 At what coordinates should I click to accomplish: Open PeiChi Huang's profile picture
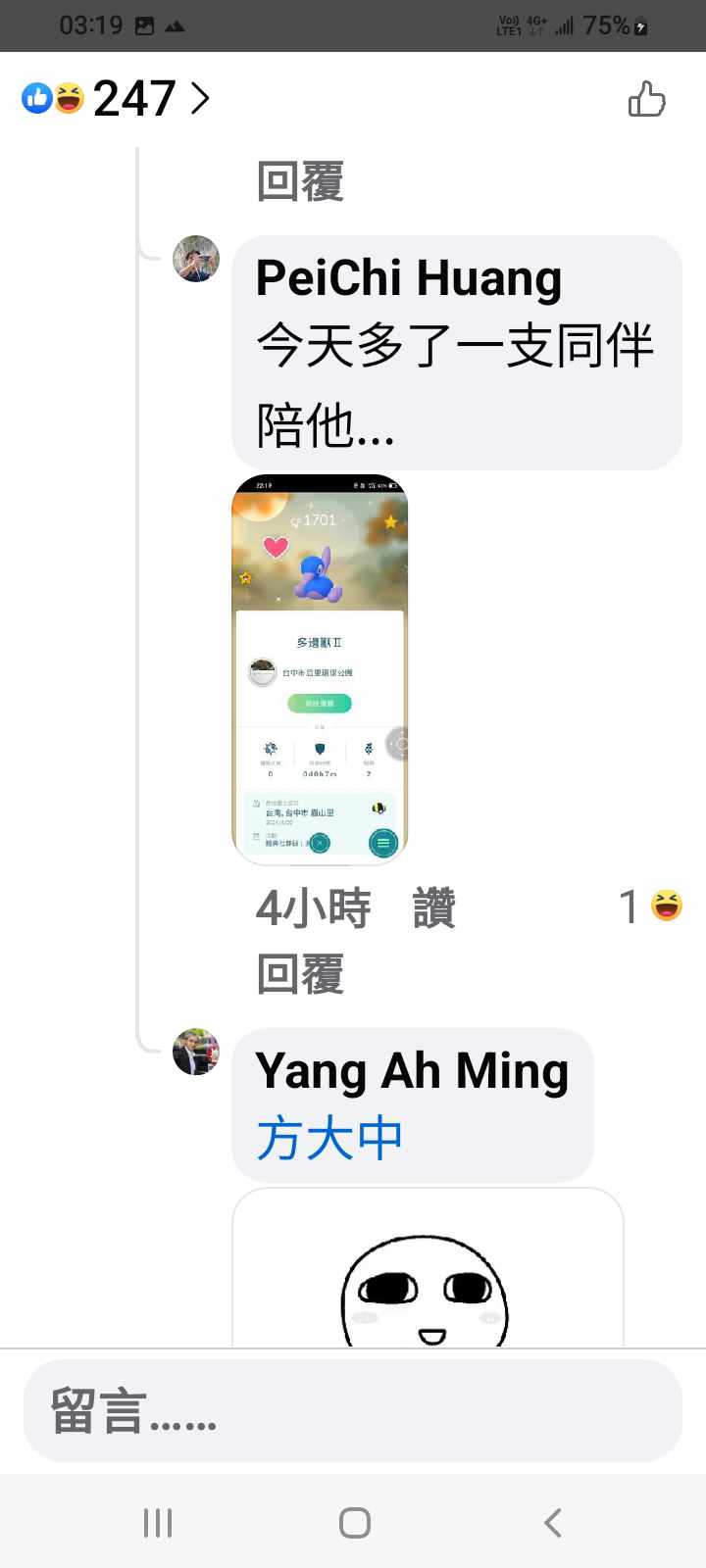196,259
